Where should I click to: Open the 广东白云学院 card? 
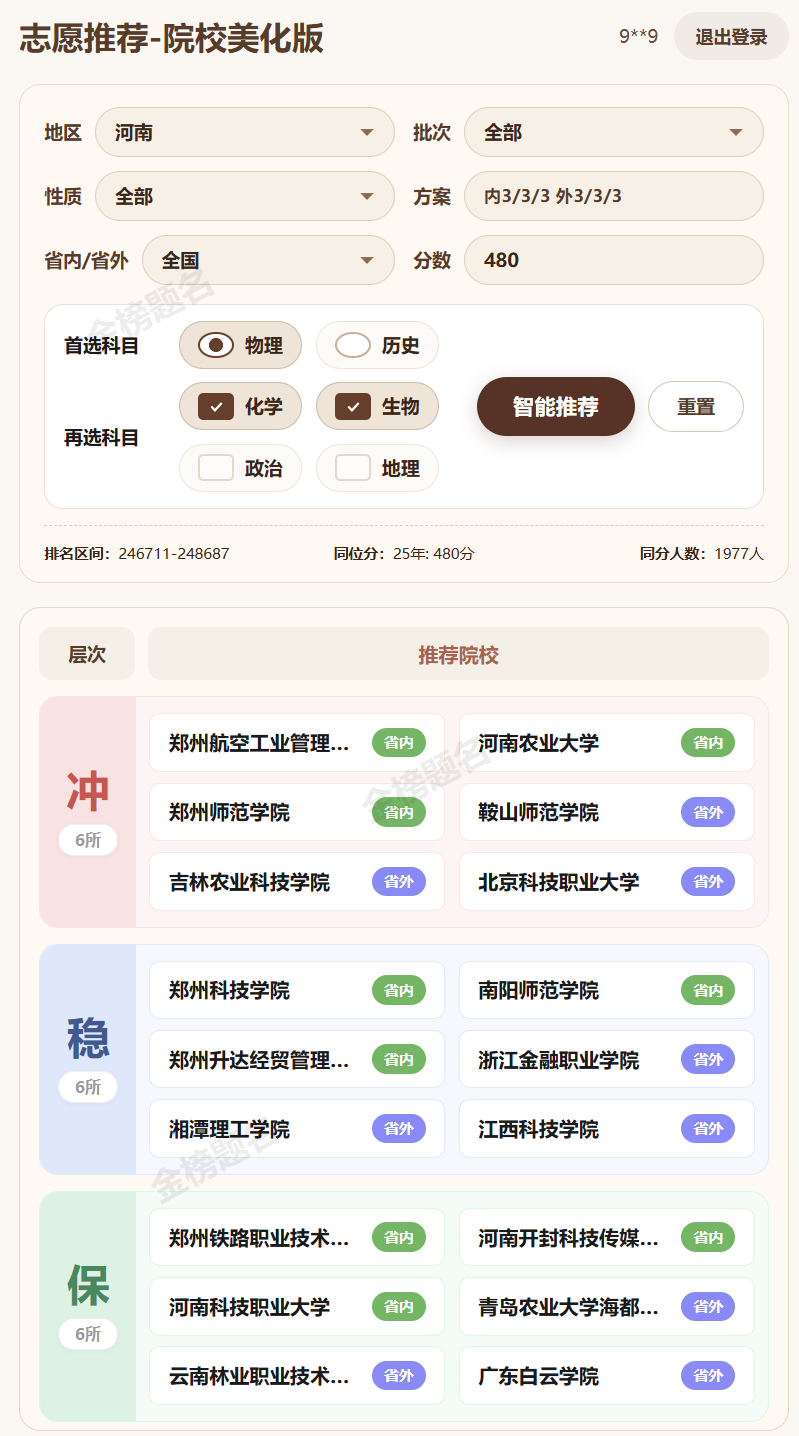607,1376
